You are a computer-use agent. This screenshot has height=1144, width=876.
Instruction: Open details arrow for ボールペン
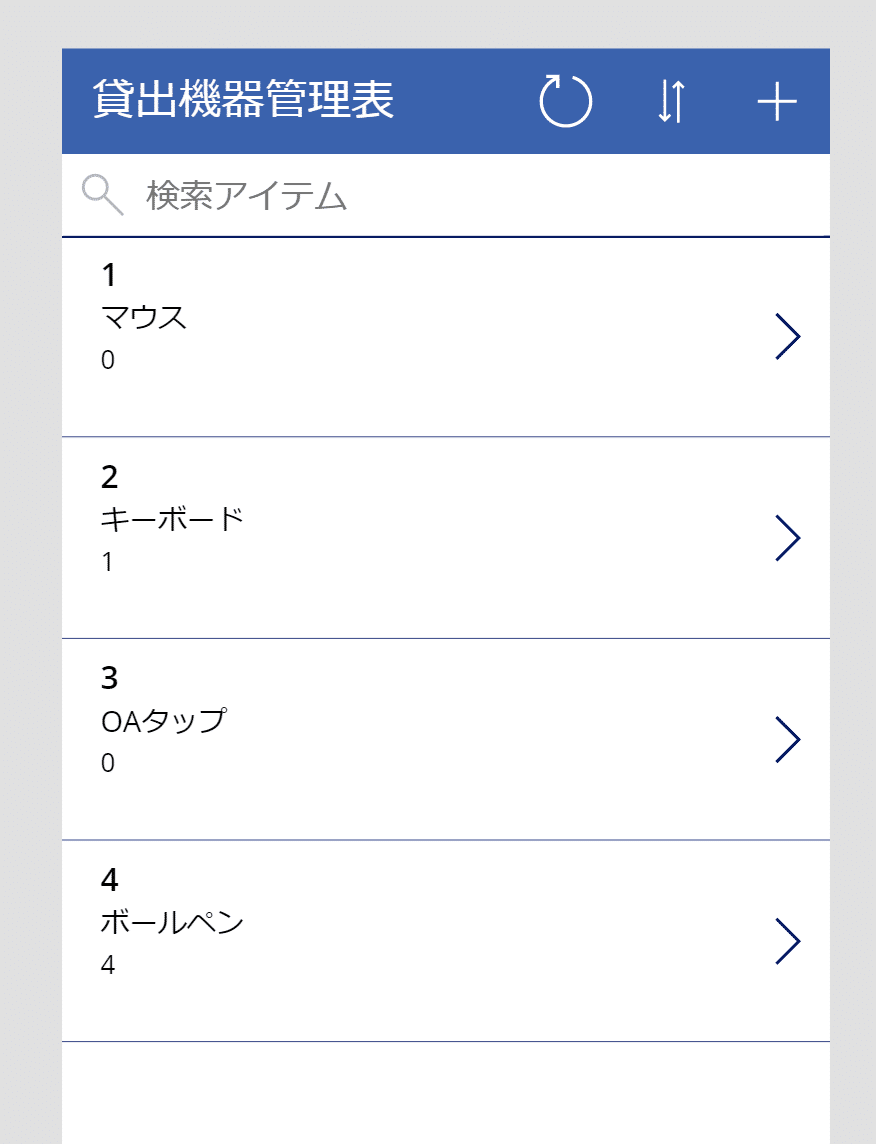(x=789, y=941)
